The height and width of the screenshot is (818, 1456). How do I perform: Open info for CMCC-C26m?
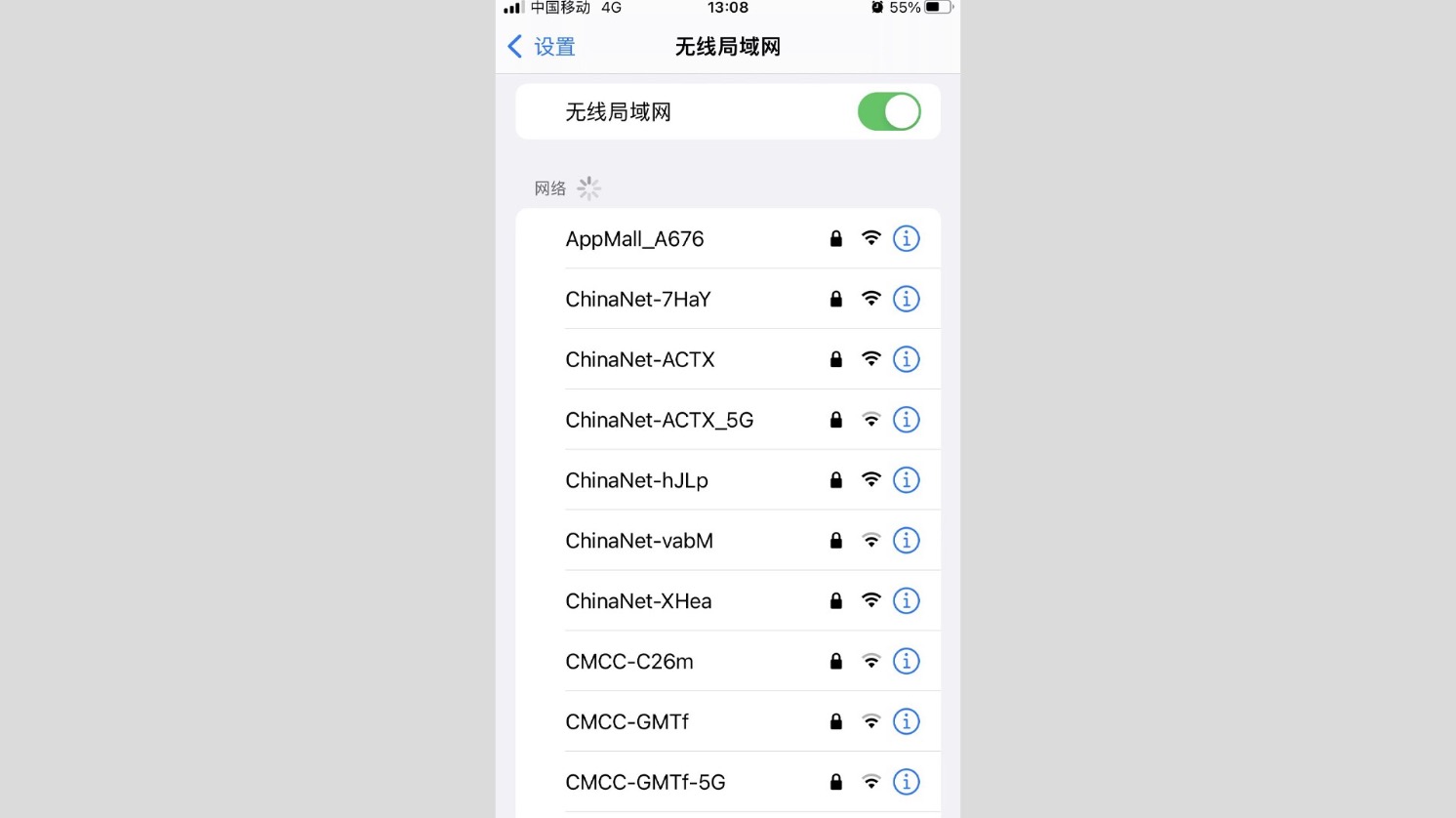pos(906,663)
